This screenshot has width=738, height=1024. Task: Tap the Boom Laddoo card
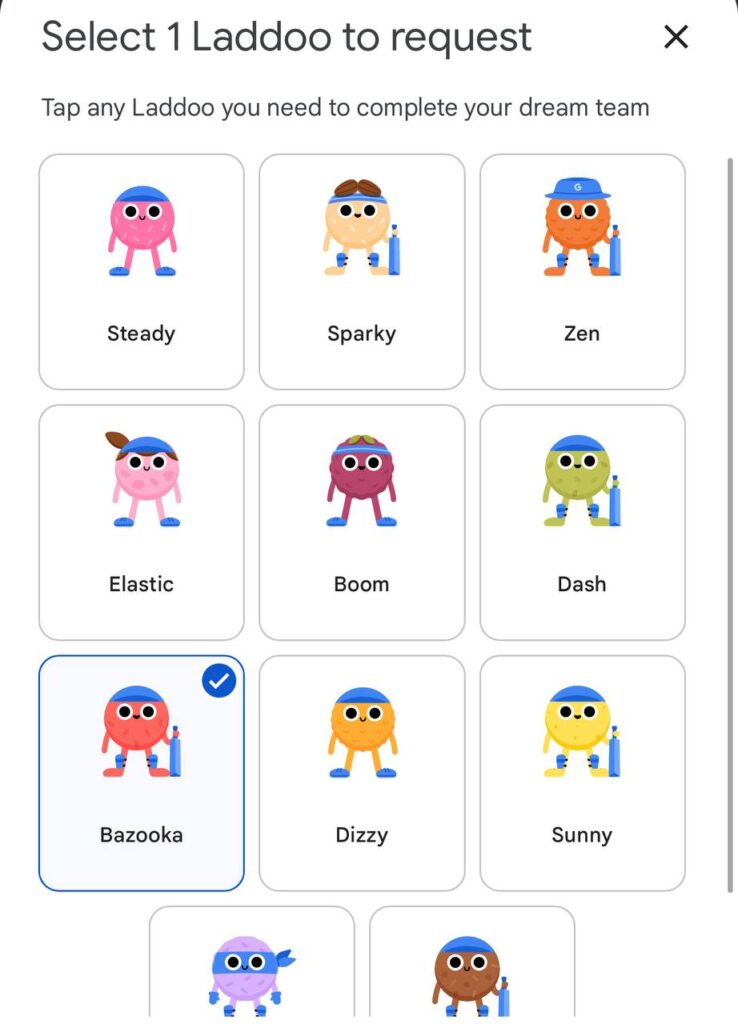pyautogui.click(x=362, y=522)
